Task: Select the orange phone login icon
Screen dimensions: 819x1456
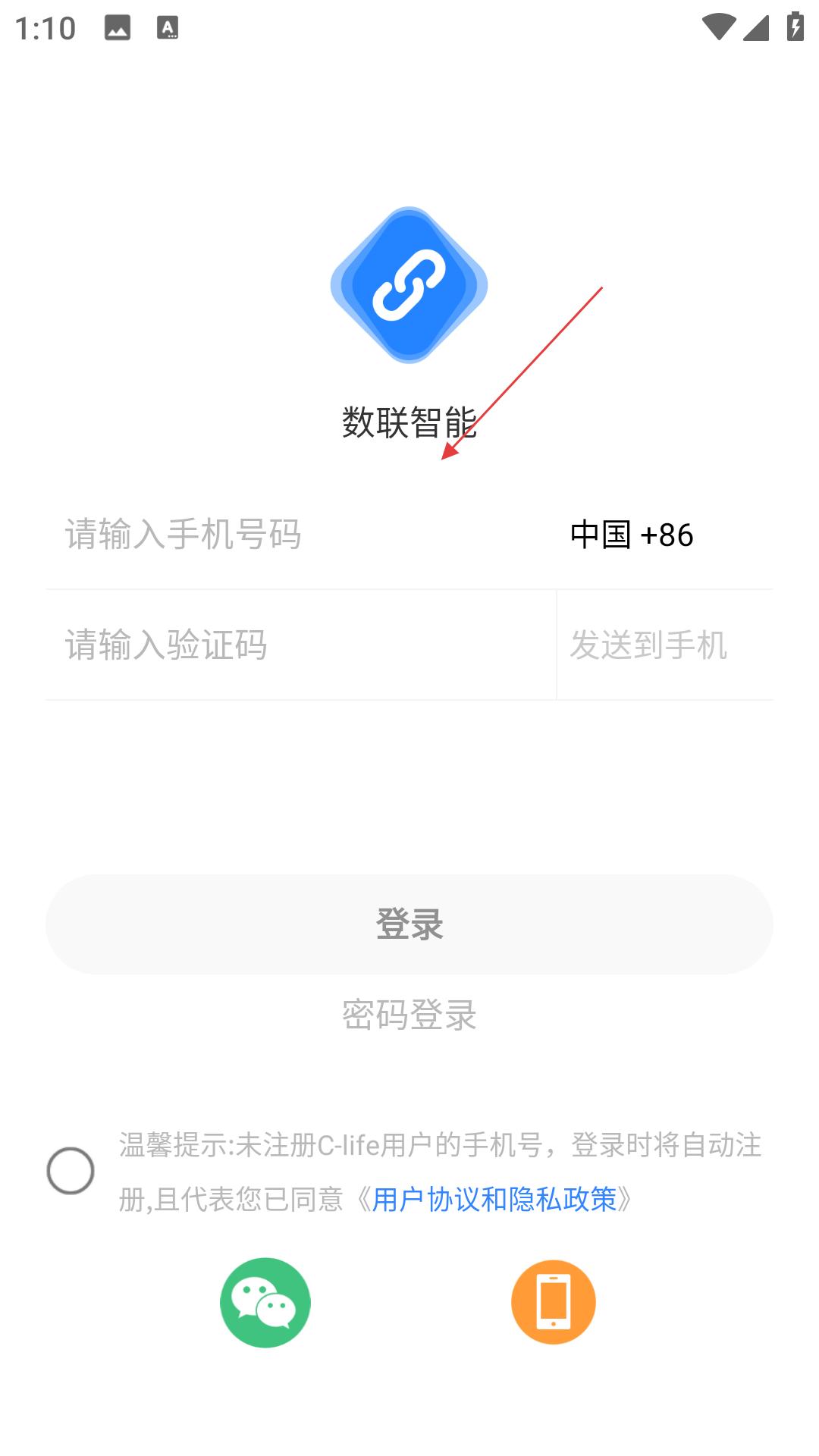Action: point(554,1302)
